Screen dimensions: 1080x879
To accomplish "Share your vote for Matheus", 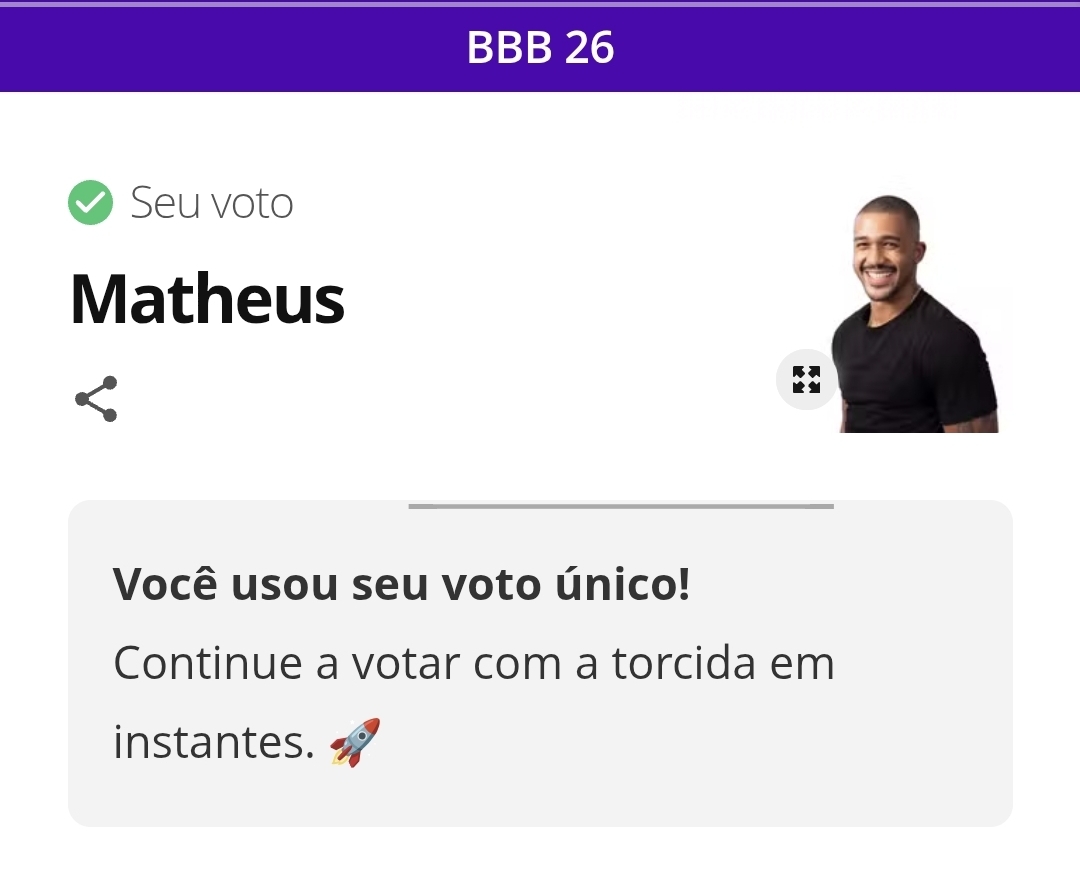I will coord(96,399).
